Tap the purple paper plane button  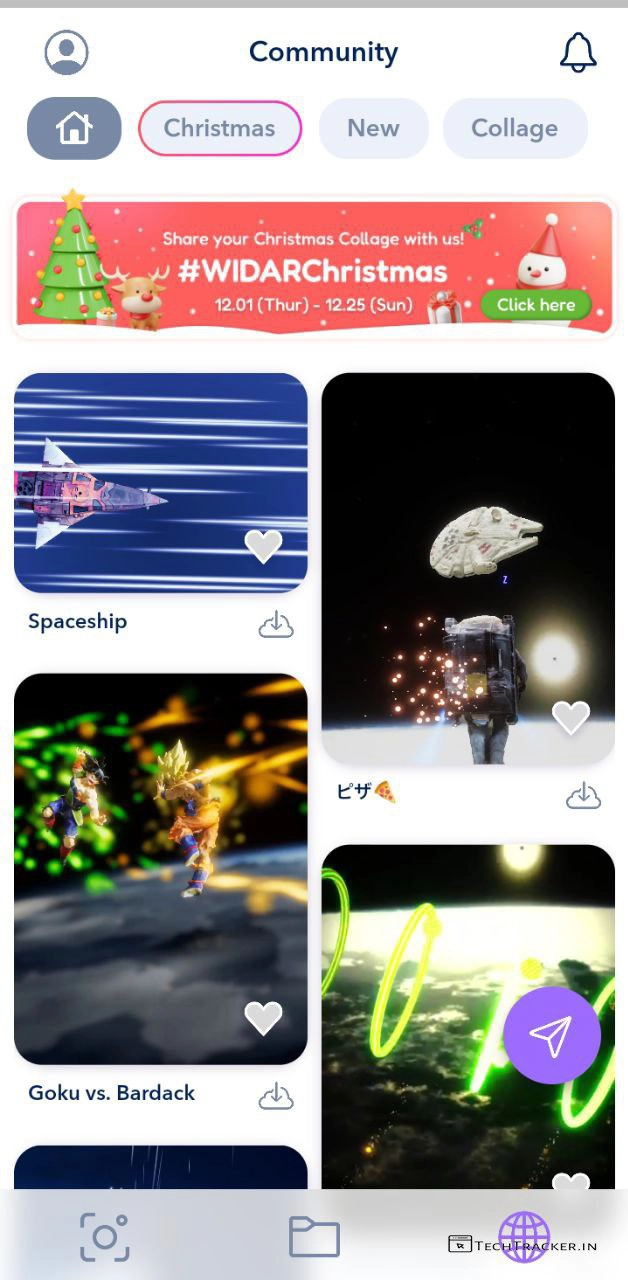tap(552, 1036)
